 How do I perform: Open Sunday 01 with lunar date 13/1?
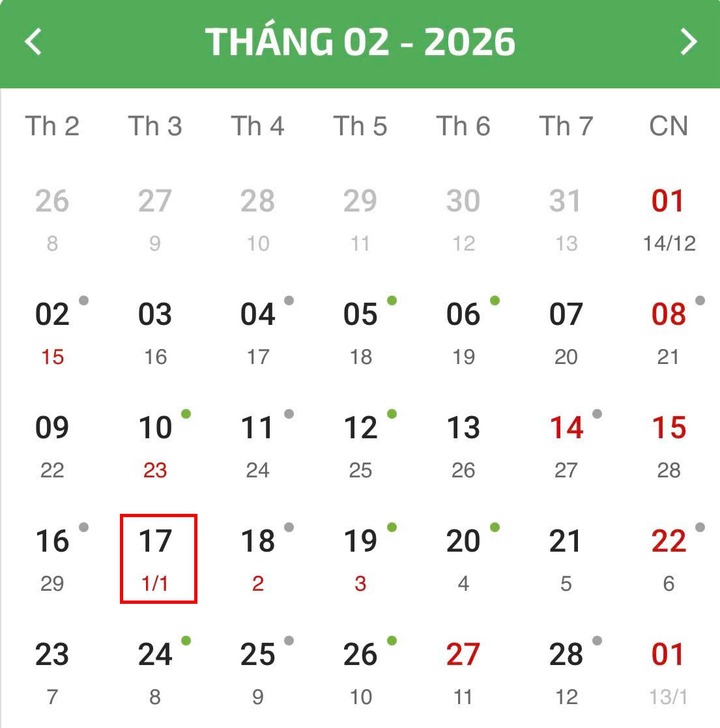(x=668, y=671)
